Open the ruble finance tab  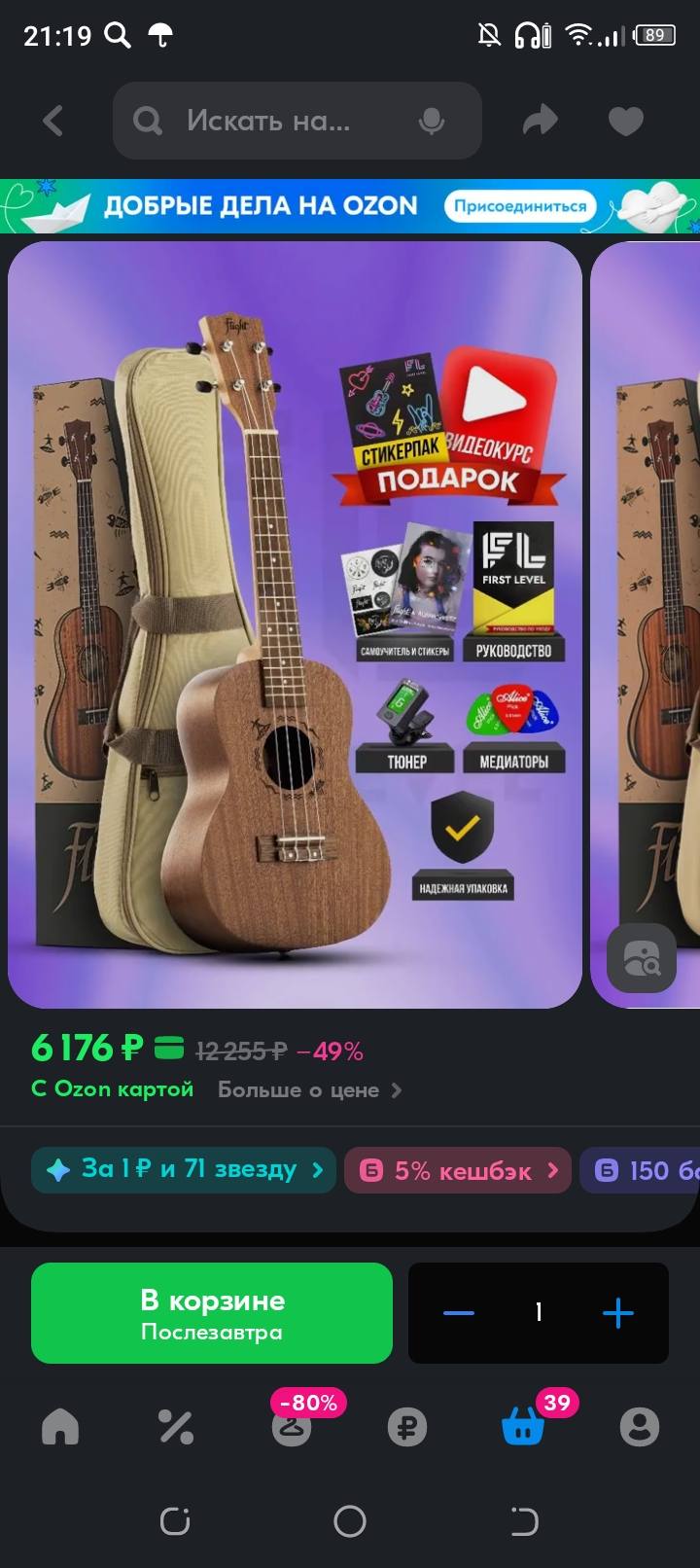[x=406, y=1427]
